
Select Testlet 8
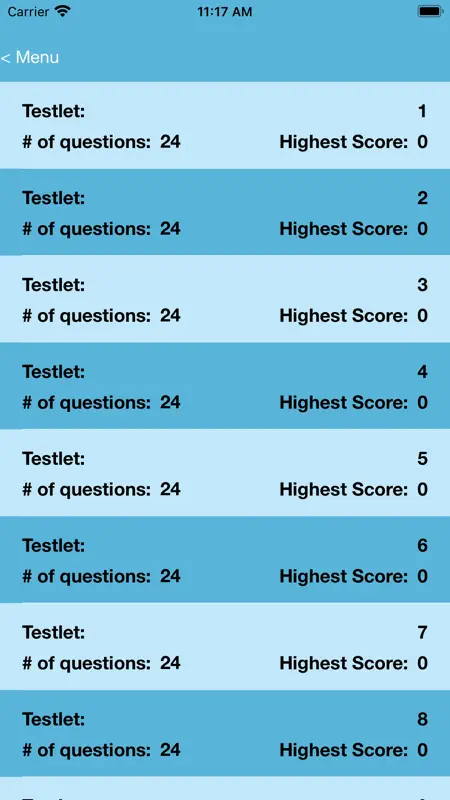click(225, 733)
